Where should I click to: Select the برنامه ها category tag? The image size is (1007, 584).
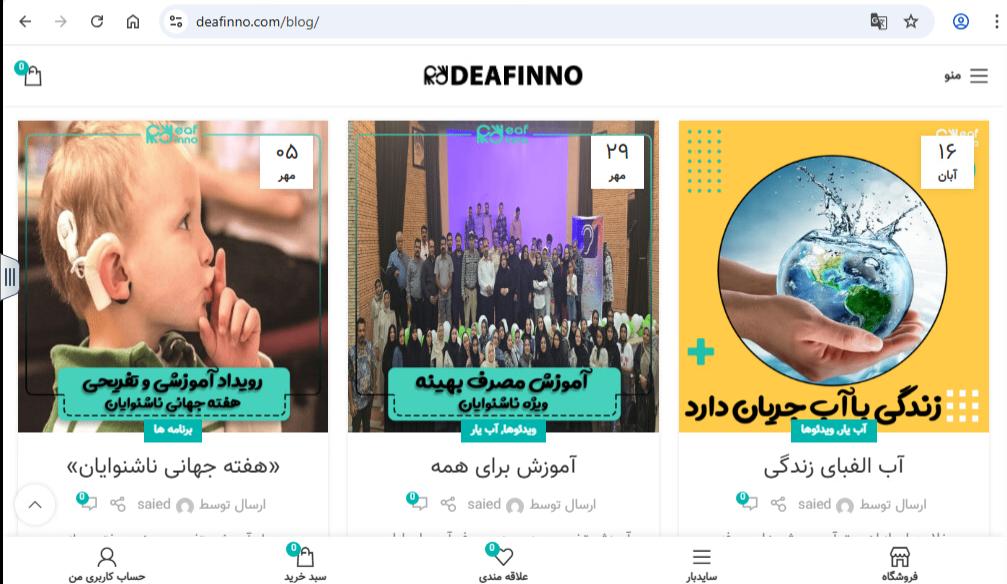(x=173, y=430)
